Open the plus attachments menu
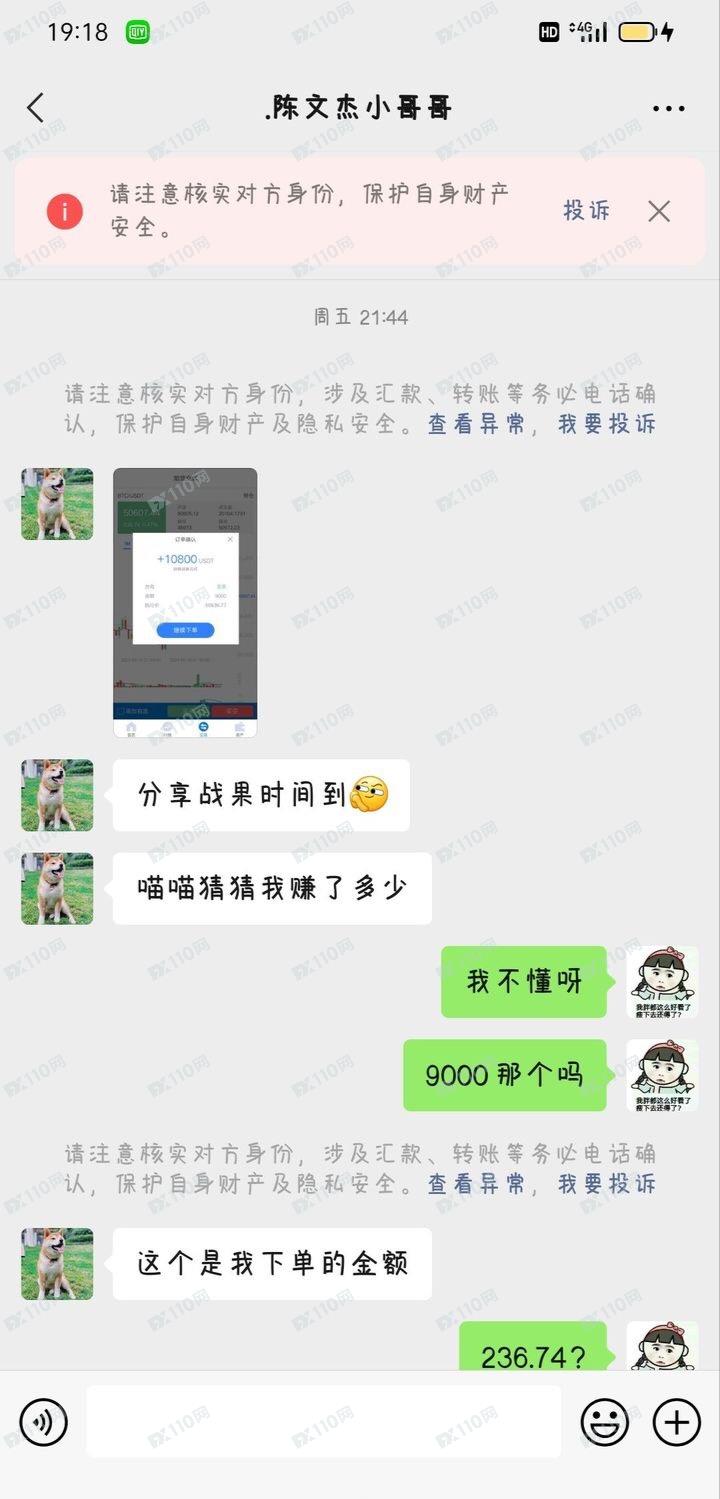The width and height of the screenshot is (720, 1499). 677,1421
